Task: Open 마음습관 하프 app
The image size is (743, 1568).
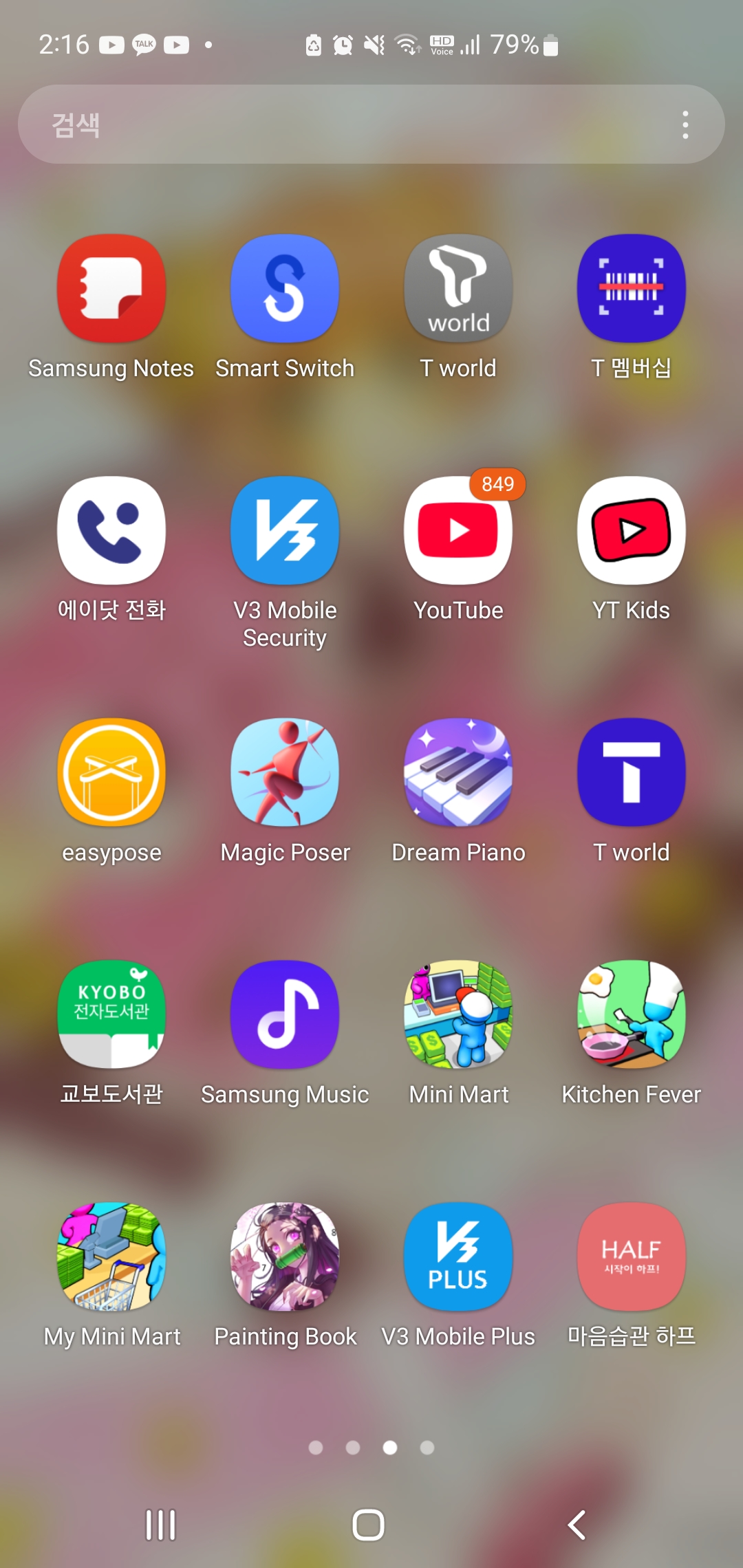Action: pos(631,1257)
